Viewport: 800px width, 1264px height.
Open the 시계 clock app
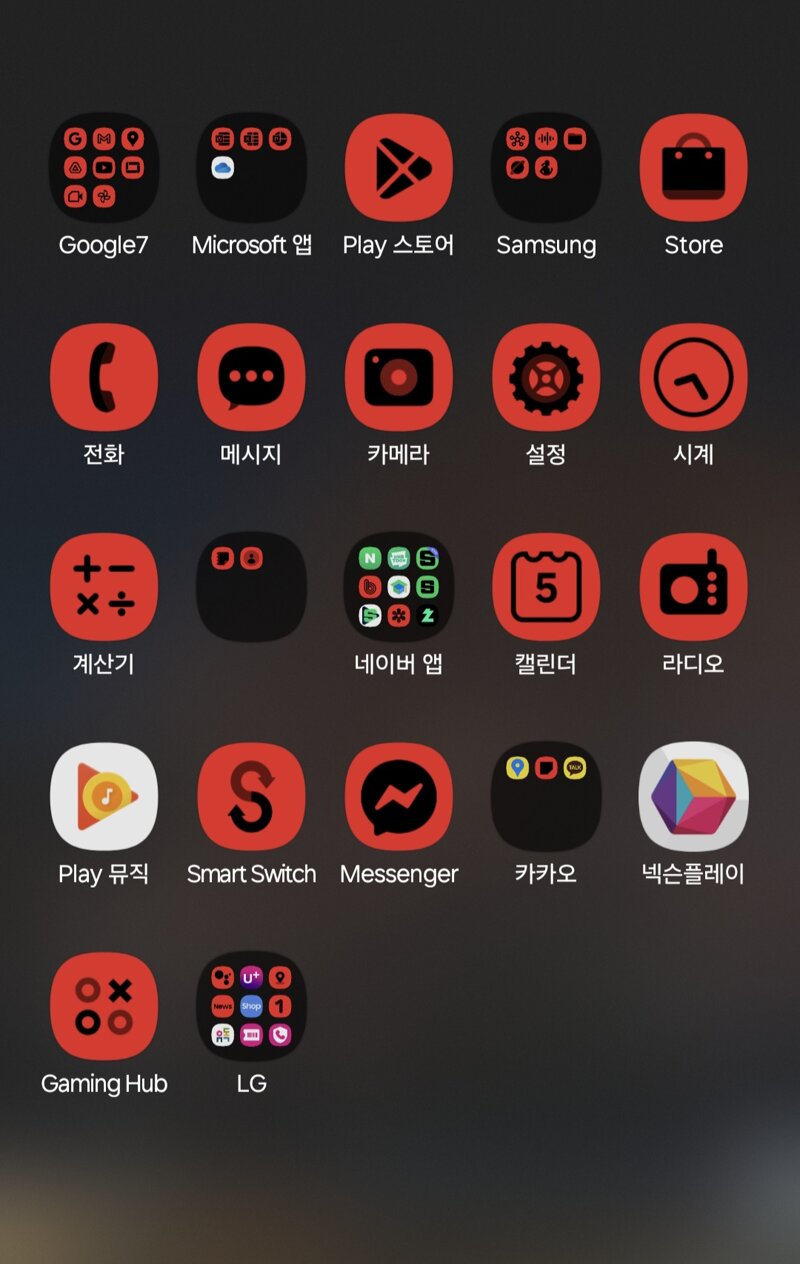click(x=693, y=377)
